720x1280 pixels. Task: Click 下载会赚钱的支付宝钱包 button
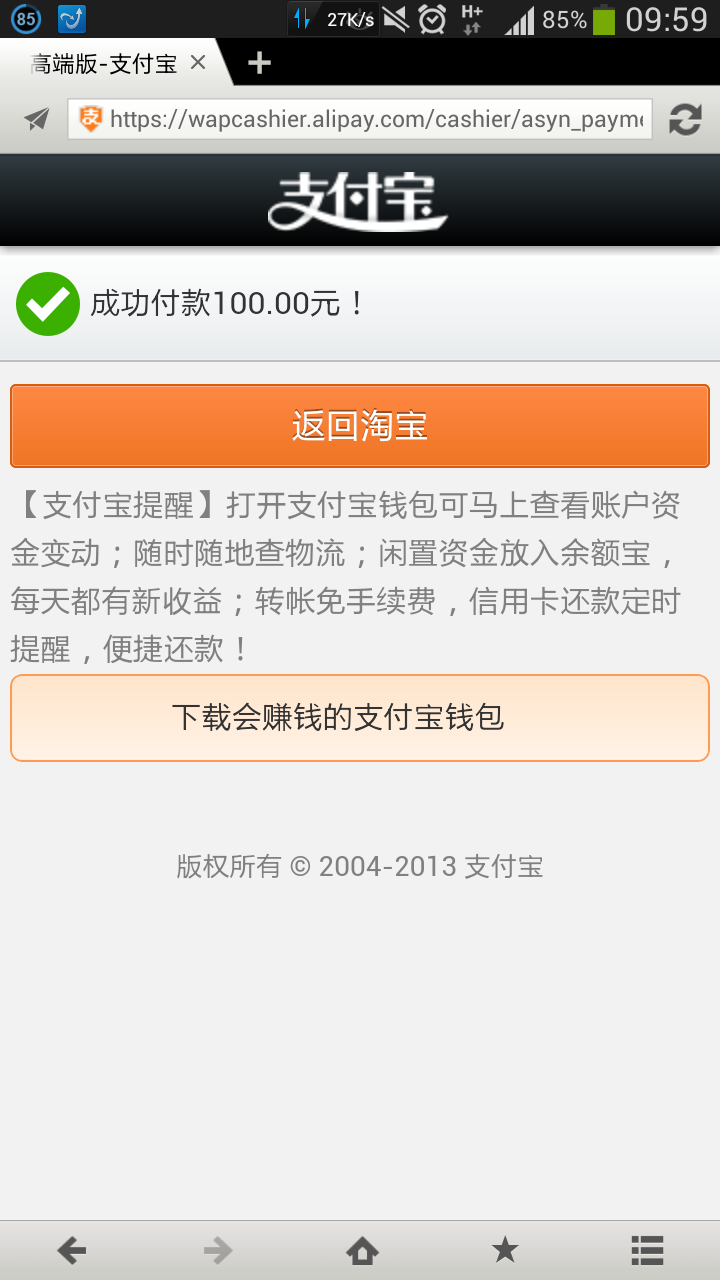(360, 717)
